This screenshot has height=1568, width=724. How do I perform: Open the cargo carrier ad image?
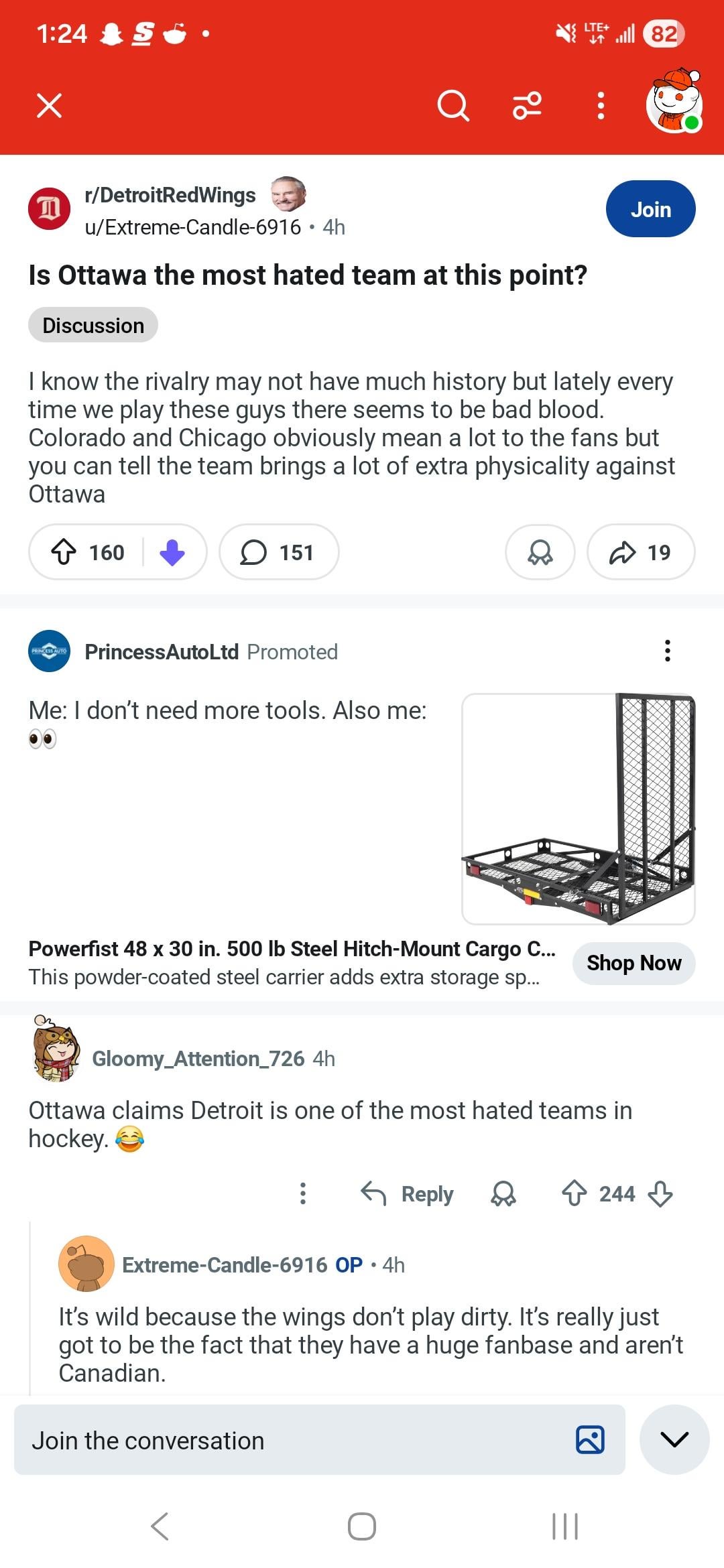tap(578, 809)
